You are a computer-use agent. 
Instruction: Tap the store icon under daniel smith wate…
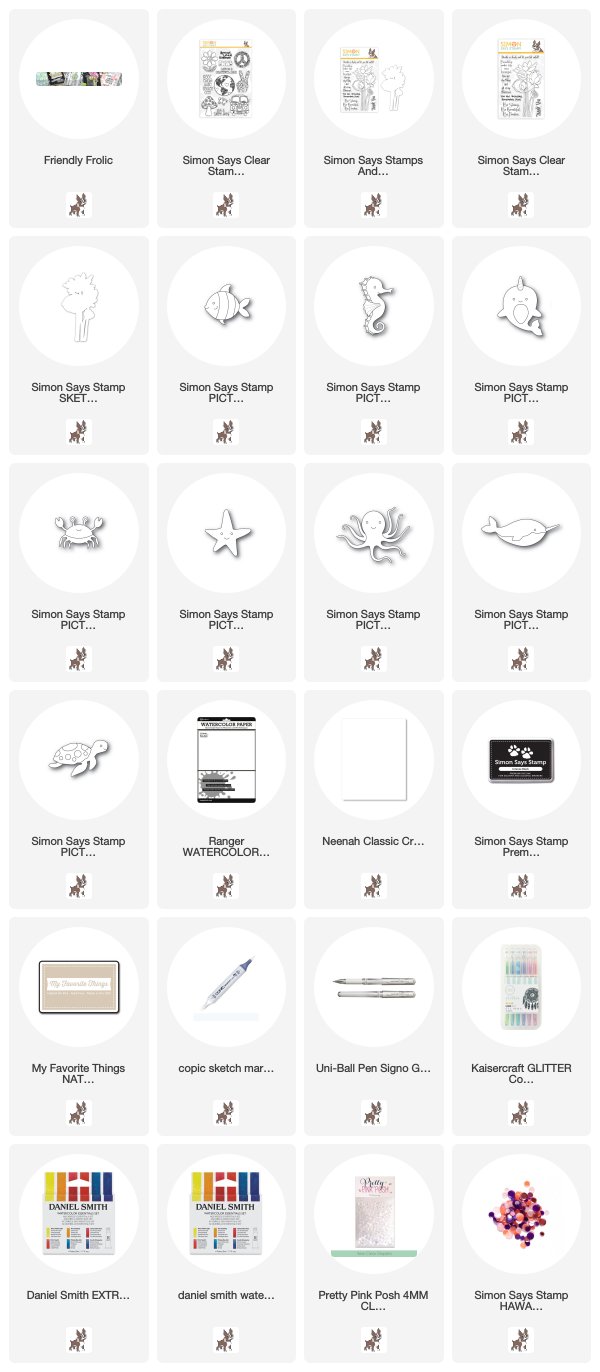click(x=226, y=1338)
